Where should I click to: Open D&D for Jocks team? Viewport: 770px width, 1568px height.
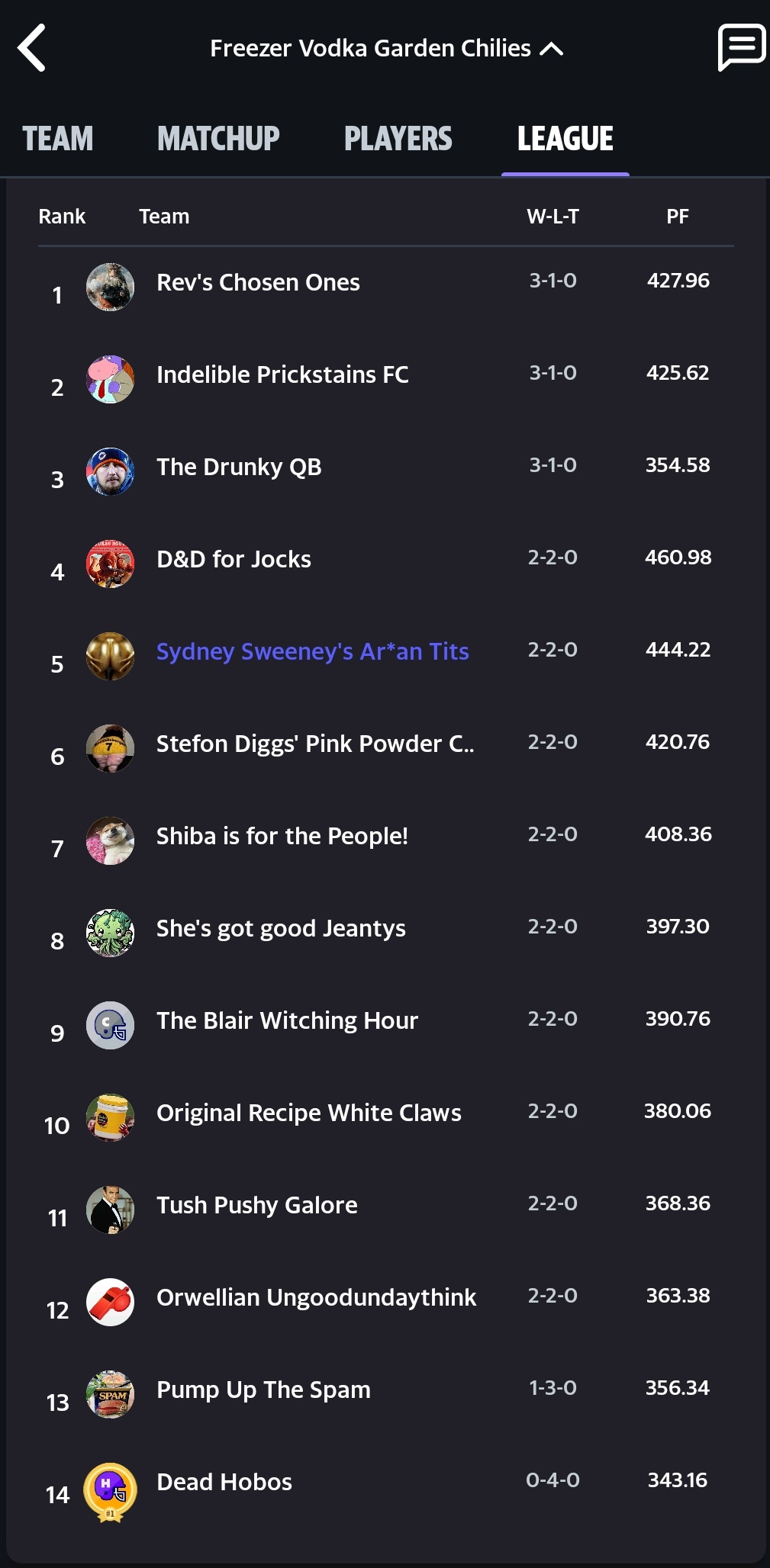tap(234, 560)
